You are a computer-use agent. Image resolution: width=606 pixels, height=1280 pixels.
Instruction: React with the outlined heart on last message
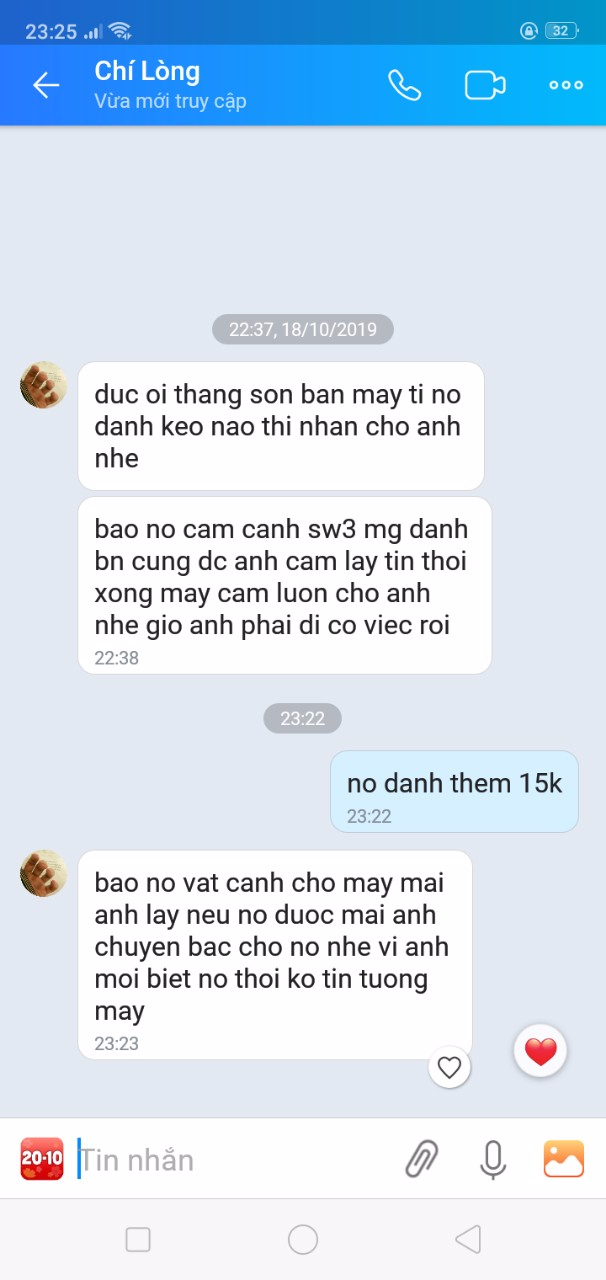point(450,1067)
